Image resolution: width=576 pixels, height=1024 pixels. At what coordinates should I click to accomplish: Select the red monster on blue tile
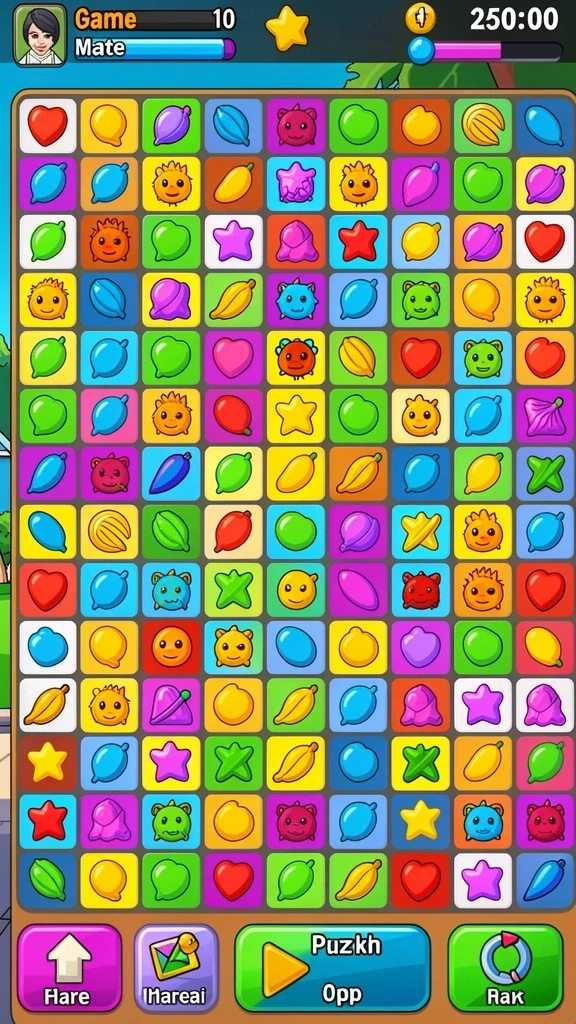[x=421, y=589]
